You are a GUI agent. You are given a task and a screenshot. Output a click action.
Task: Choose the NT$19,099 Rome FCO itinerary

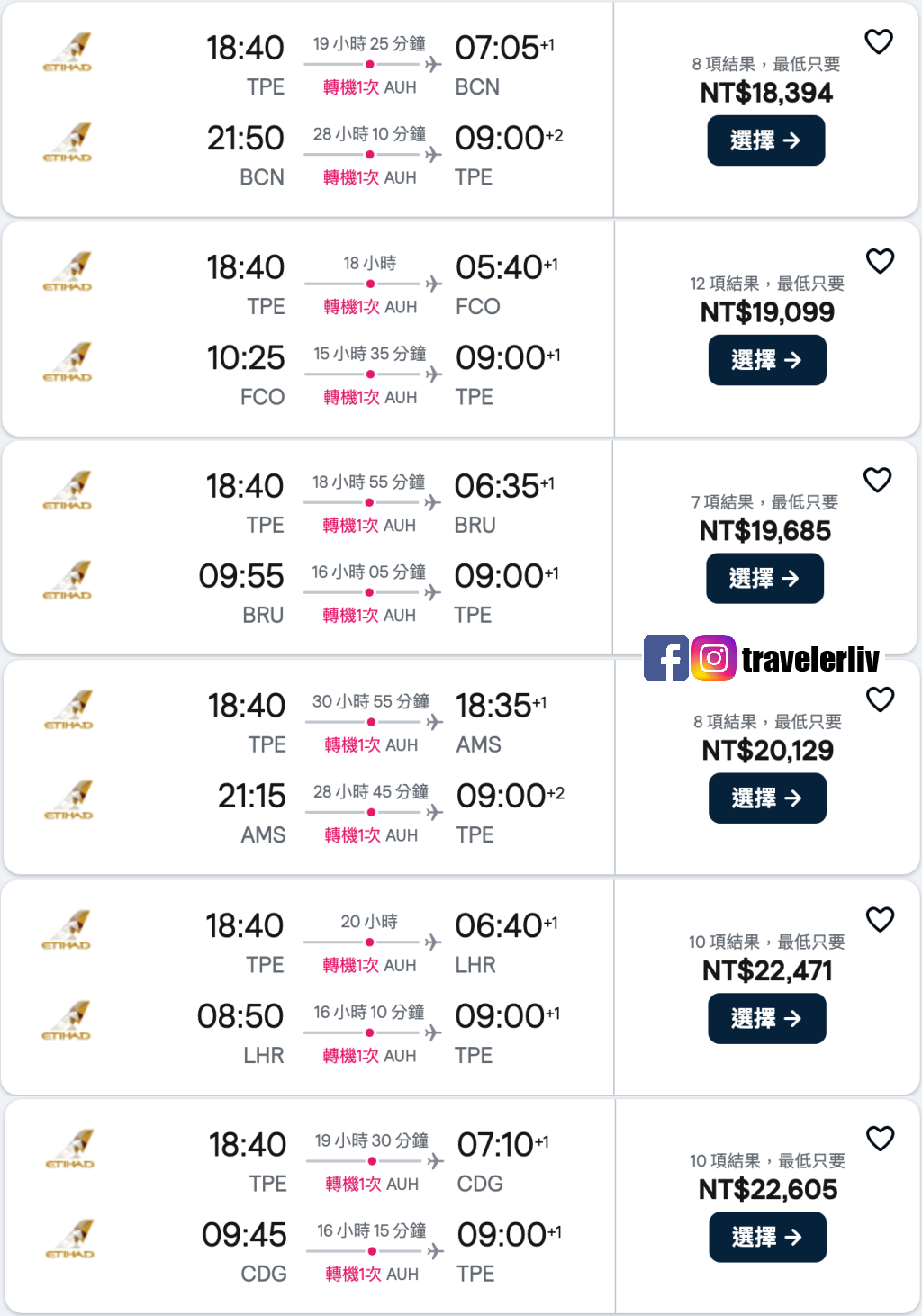pyautogui.click(x=766, y=360)
